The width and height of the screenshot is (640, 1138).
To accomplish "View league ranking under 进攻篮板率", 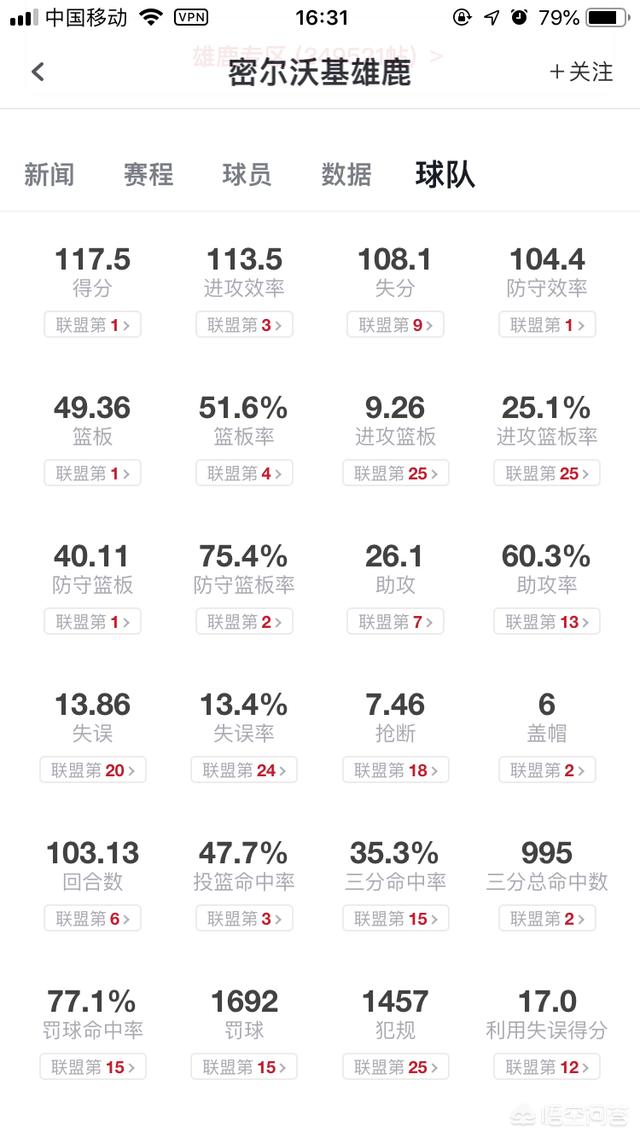I will click(x=547, y=473).
